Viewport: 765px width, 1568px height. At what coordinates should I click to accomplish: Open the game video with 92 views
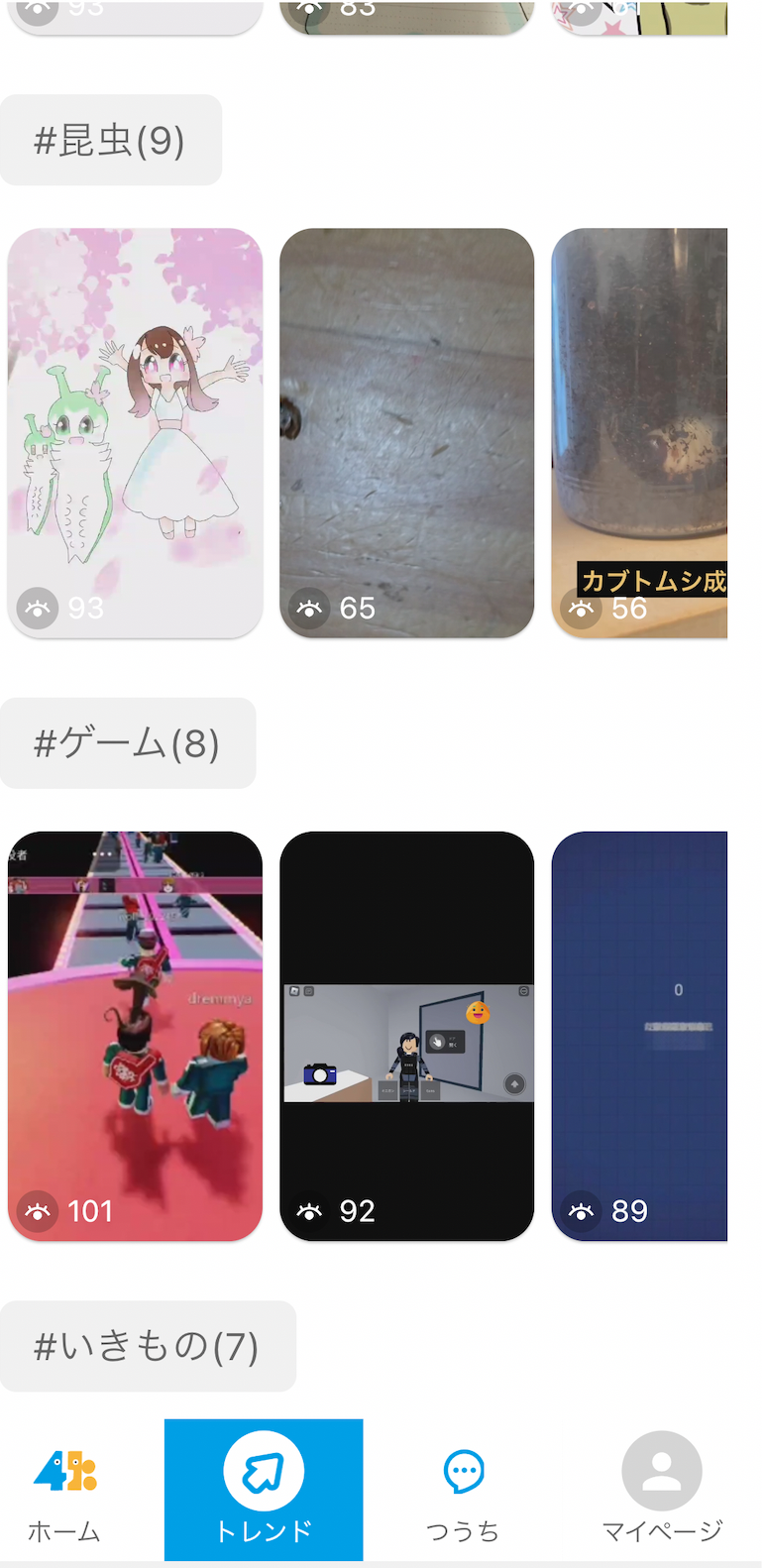406,1035
